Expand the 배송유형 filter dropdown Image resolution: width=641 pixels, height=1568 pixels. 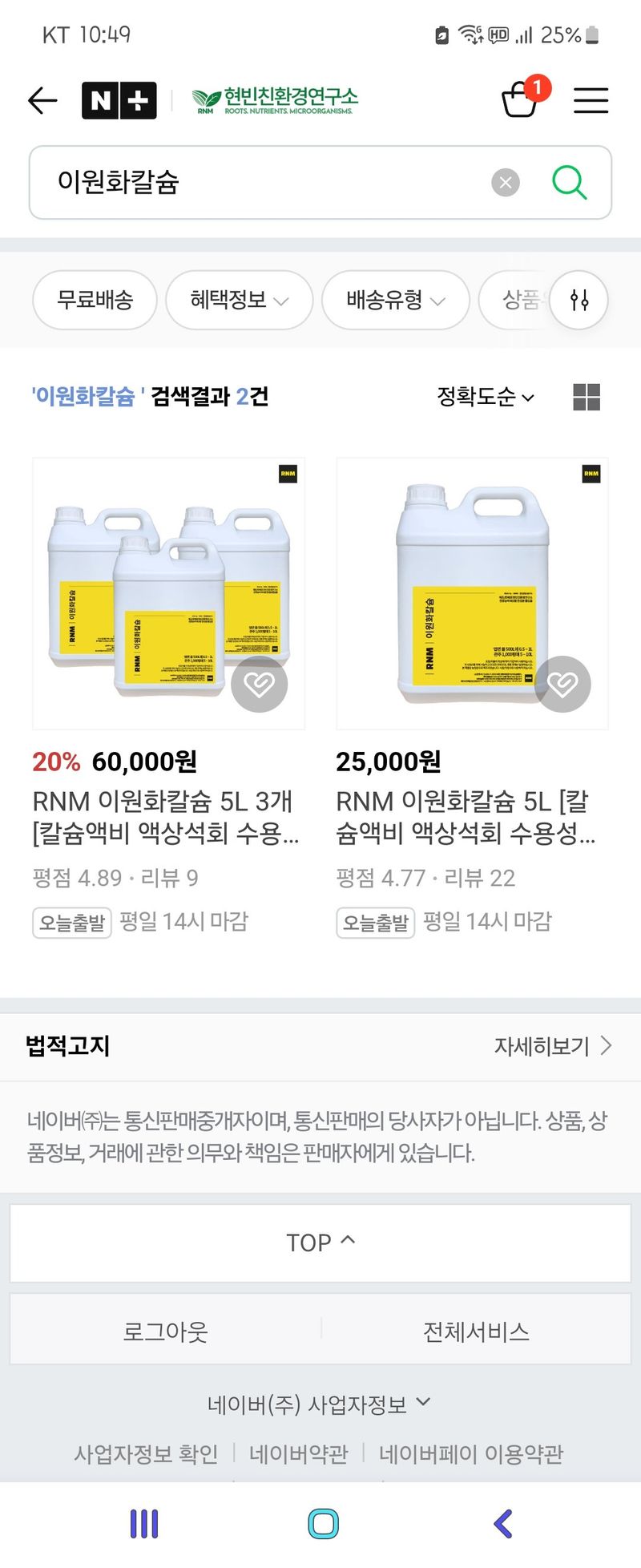[395, 301]
